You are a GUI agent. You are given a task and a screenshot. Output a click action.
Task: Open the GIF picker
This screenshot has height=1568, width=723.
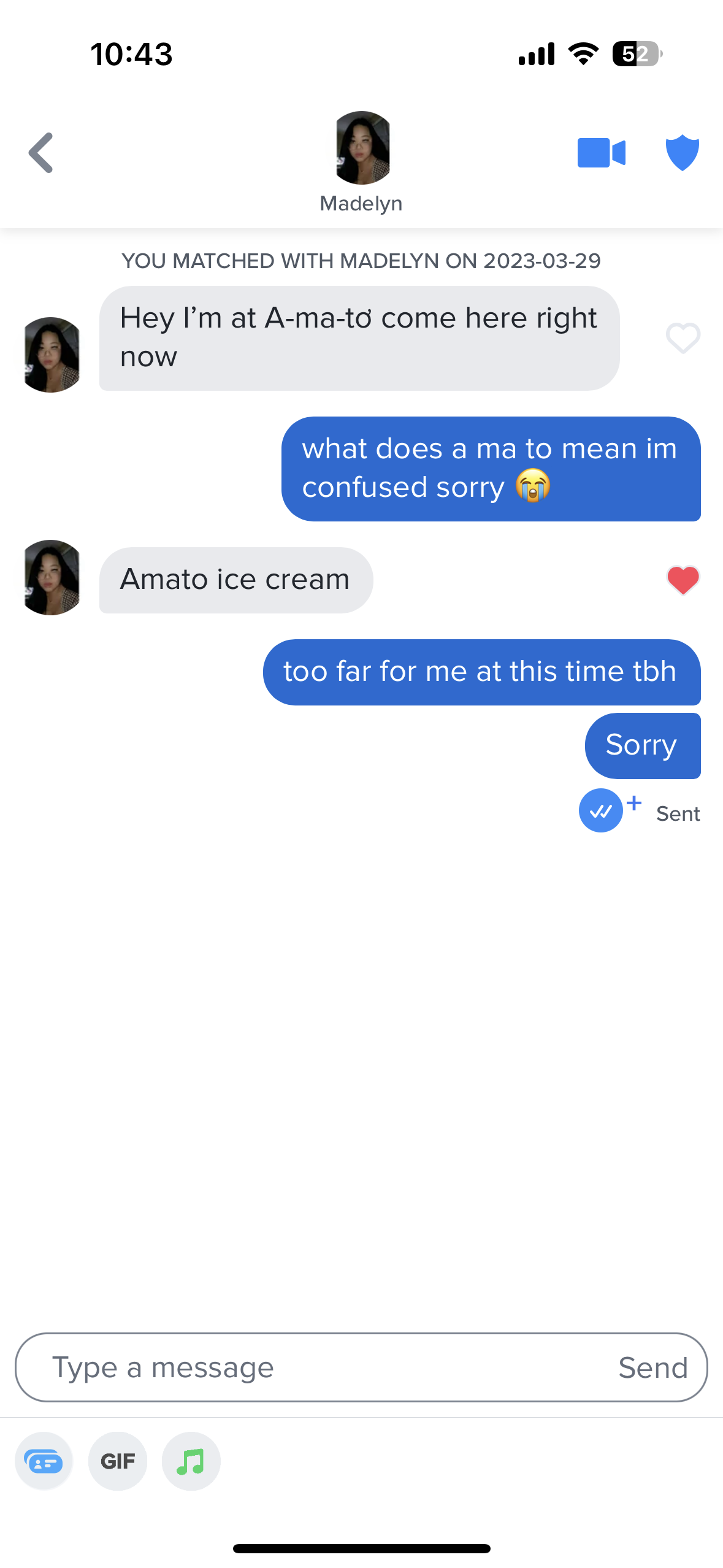click(x=118, y=1461)
